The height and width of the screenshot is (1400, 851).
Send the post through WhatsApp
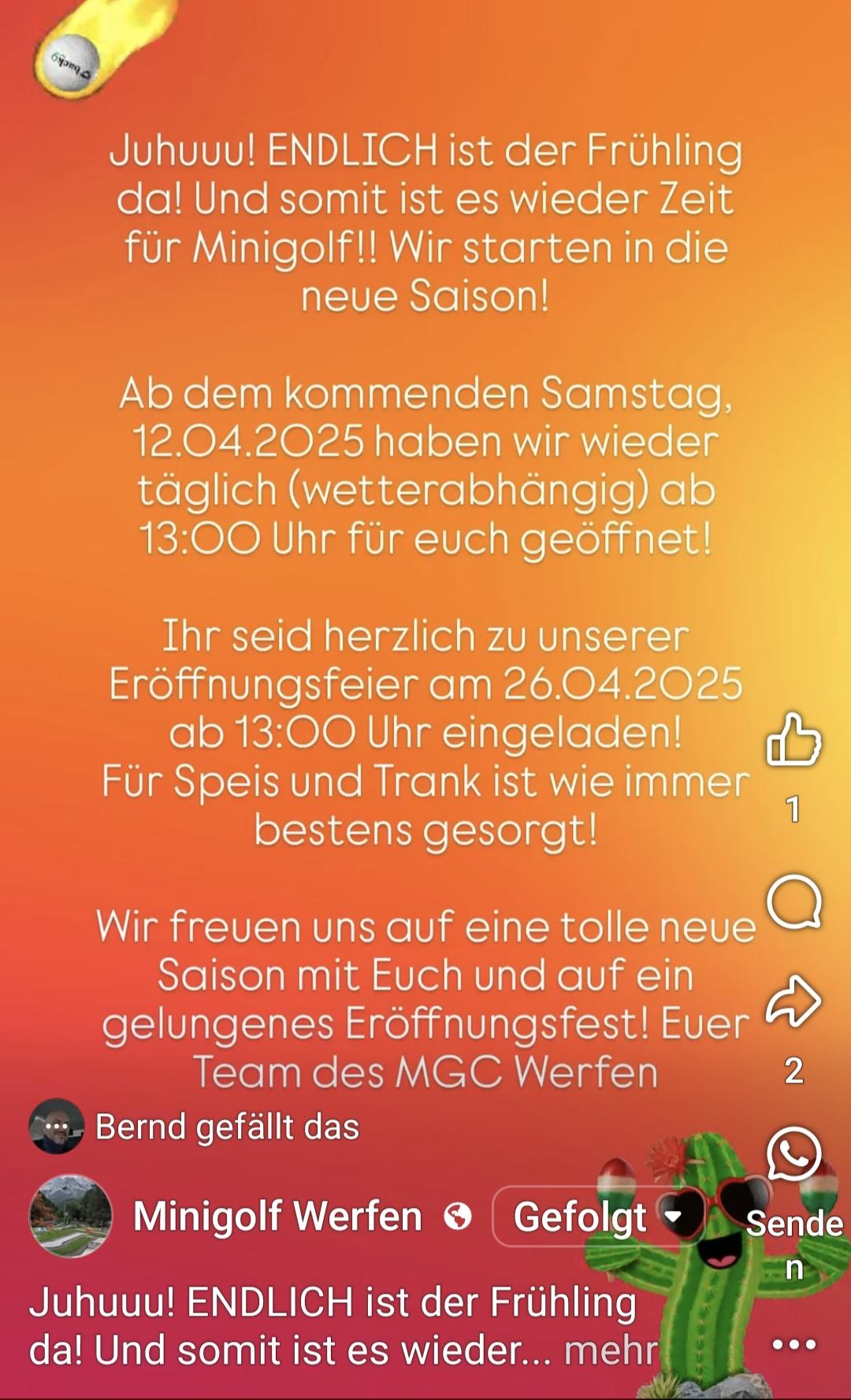(793, 1154)
